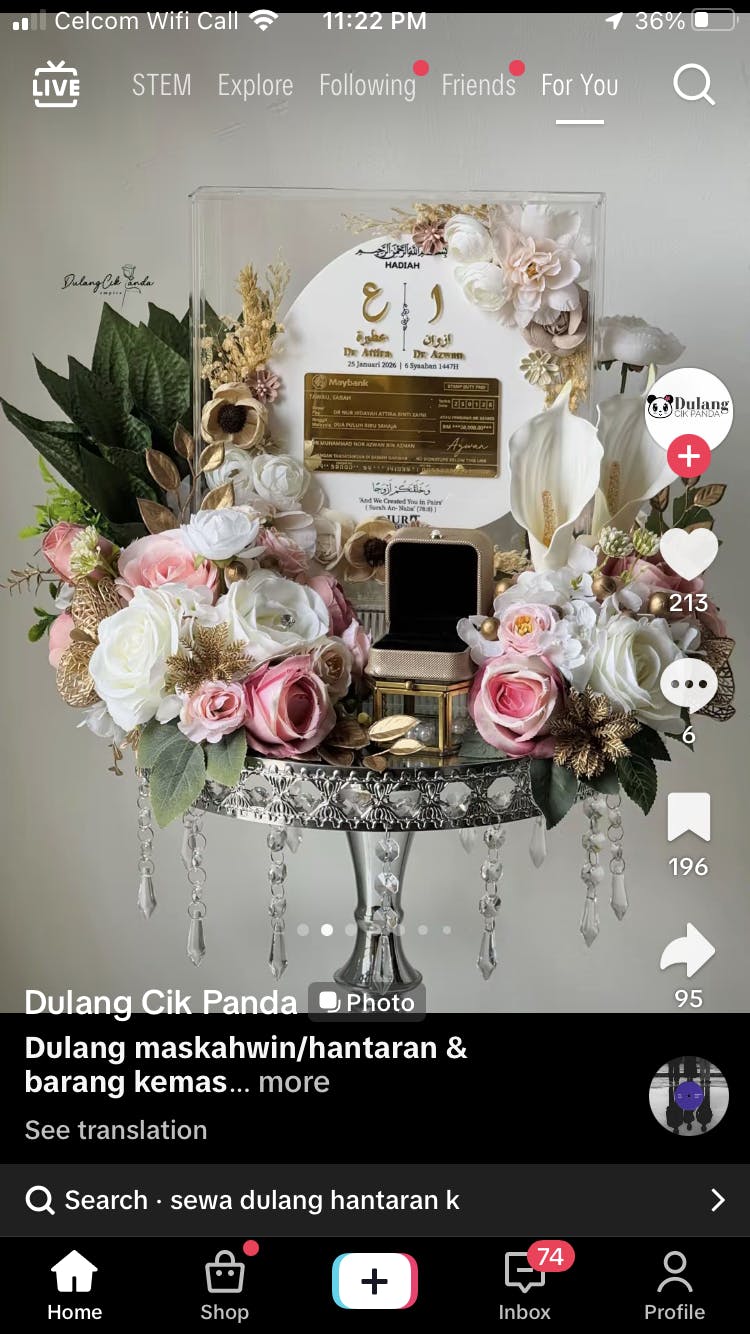Go to the Shop tab
Screen dimensions: 750x1334
224,1288
